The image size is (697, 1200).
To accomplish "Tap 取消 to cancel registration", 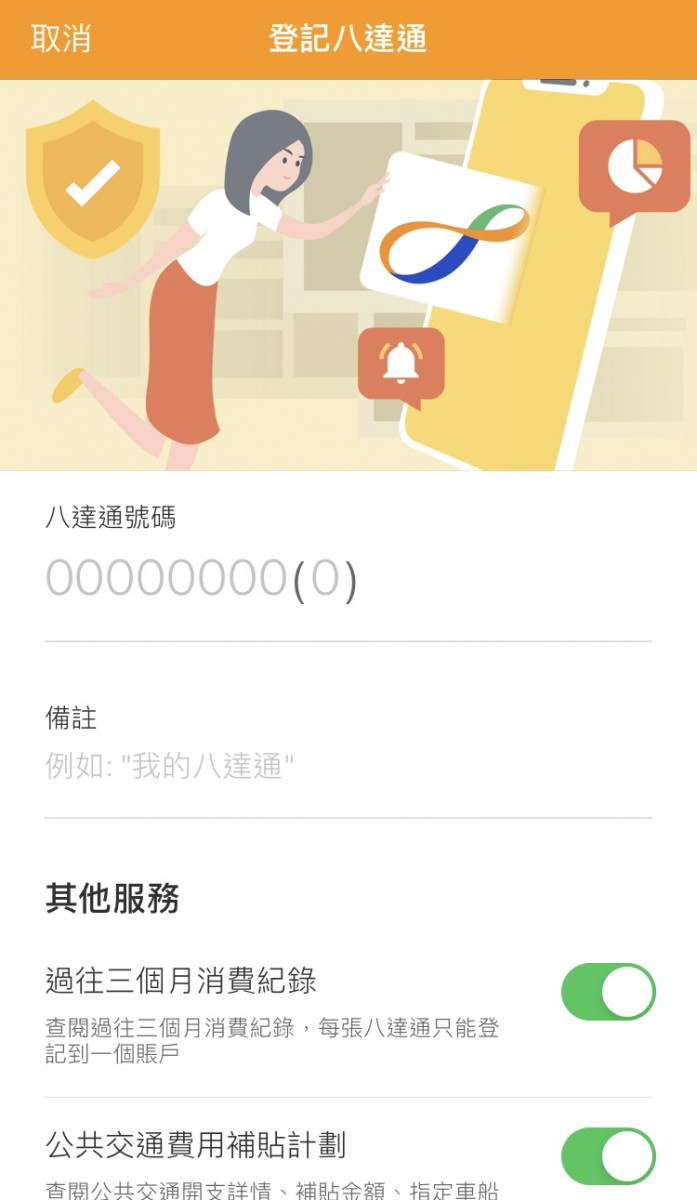I will 61,39.
